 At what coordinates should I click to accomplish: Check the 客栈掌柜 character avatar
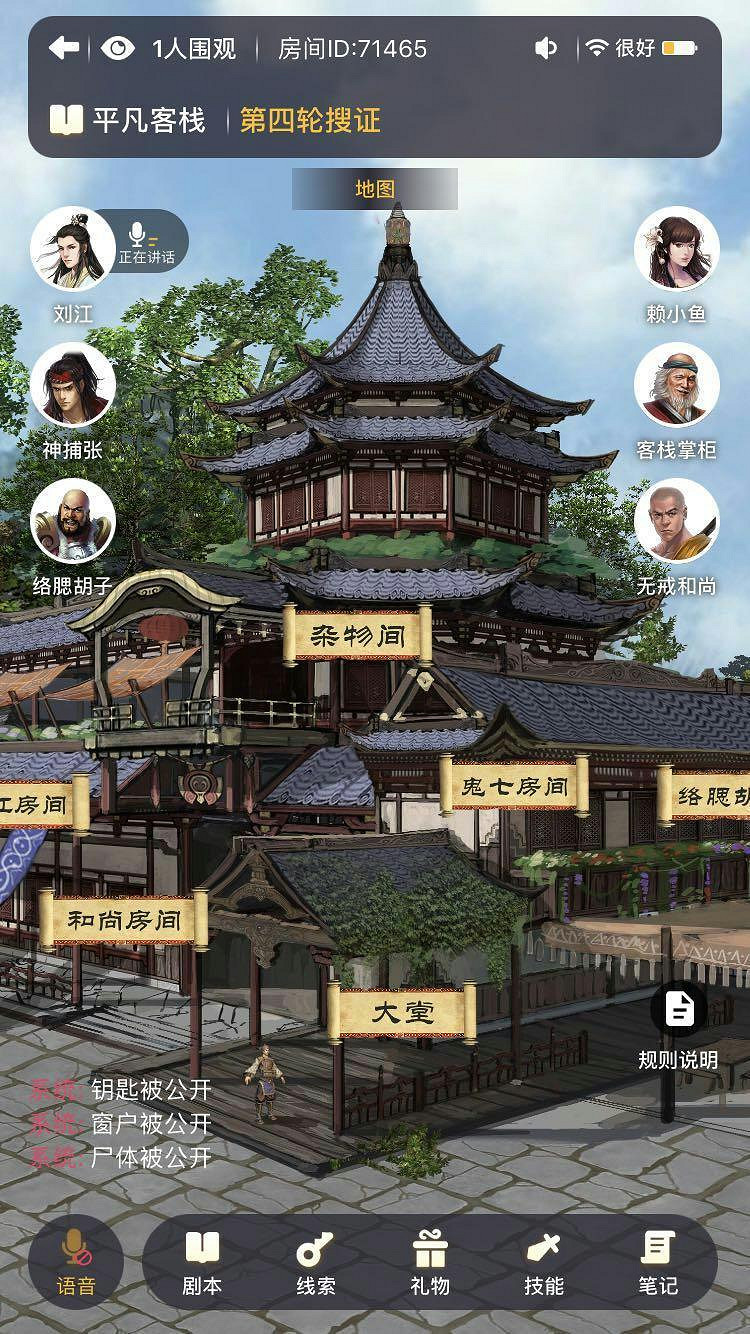pyautogui.click(x=677, y=385)
